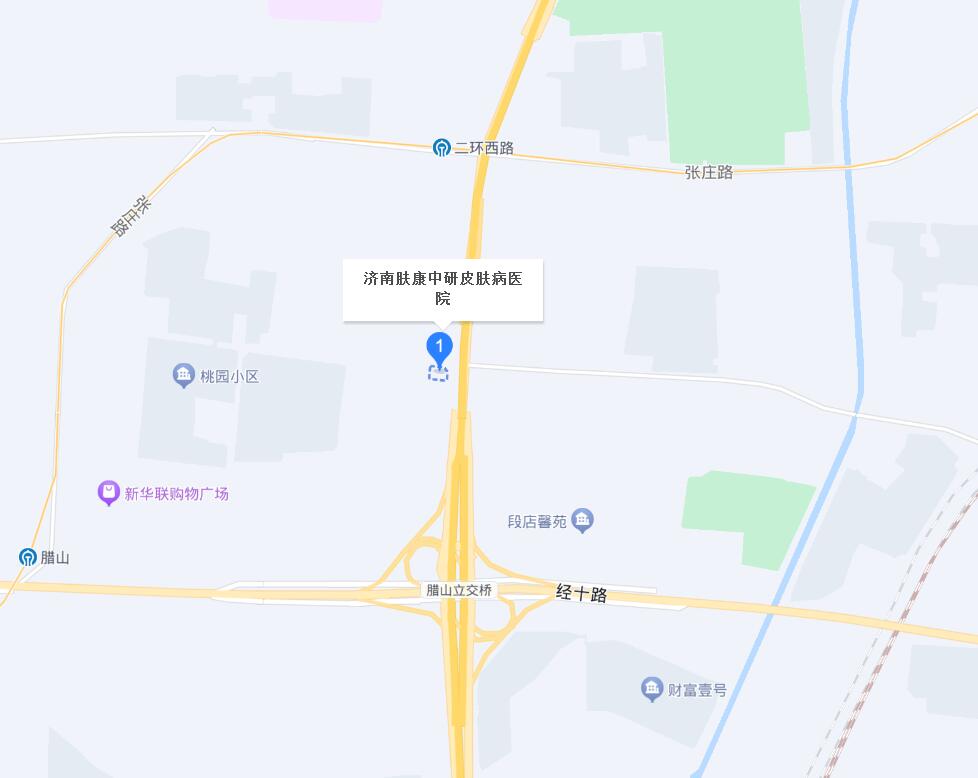Open the 段店馨苑 residential marker
Image resolution: width=978 pixels, height=778 pixels.
pyautogui.click(x=583, y=520)
